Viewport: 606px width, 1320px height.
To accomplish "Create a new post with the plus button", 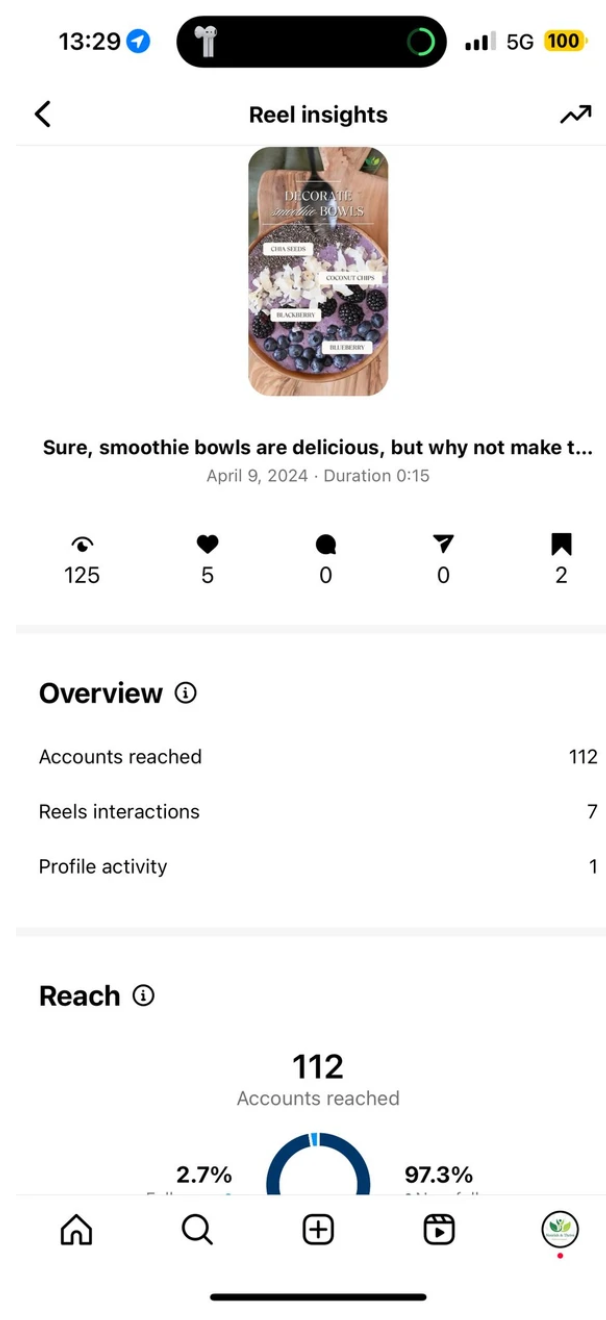I will click(x=318, y=1230).
